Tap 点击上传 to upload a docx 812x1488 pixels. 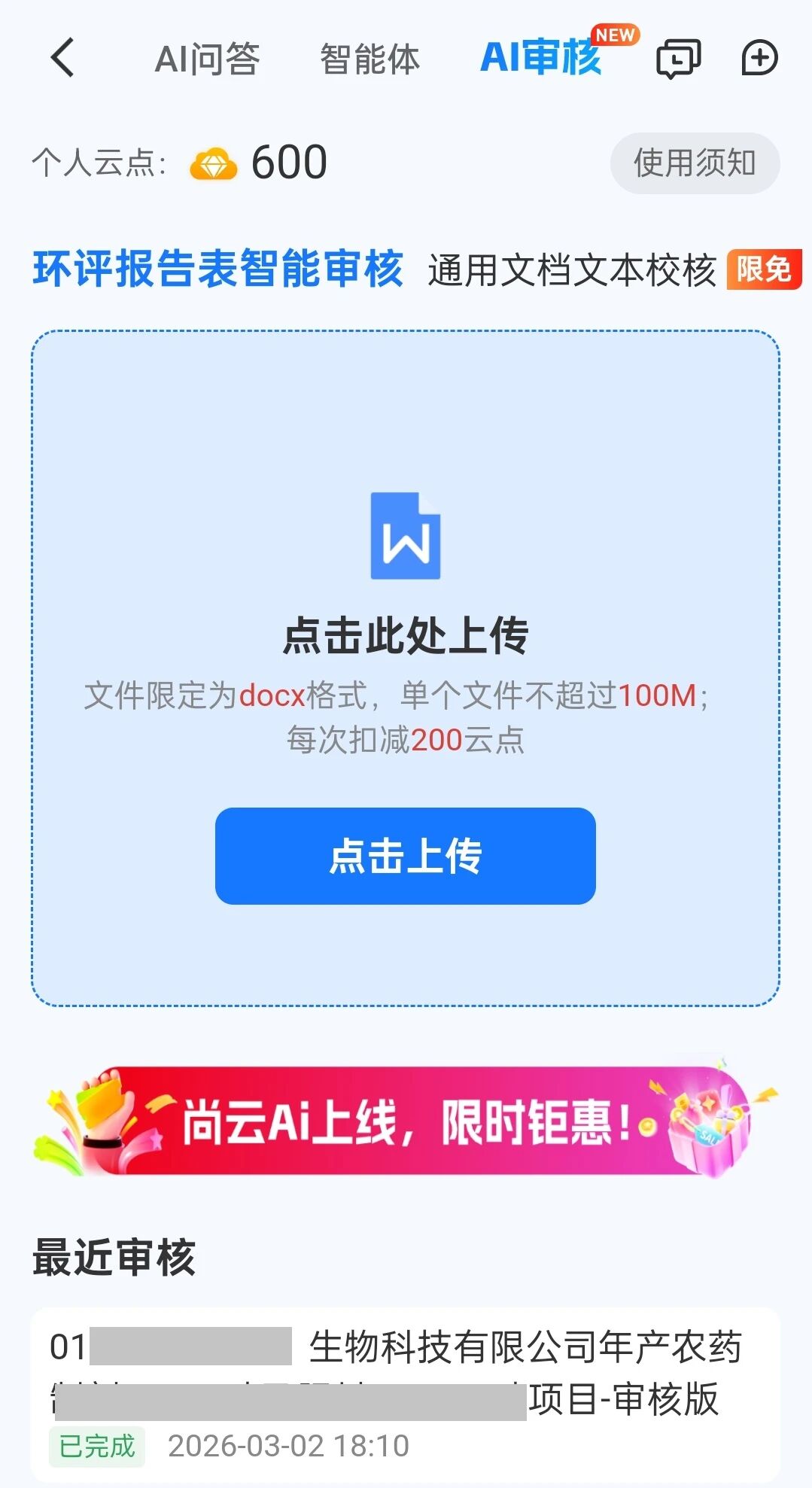[x=405, y=856]
